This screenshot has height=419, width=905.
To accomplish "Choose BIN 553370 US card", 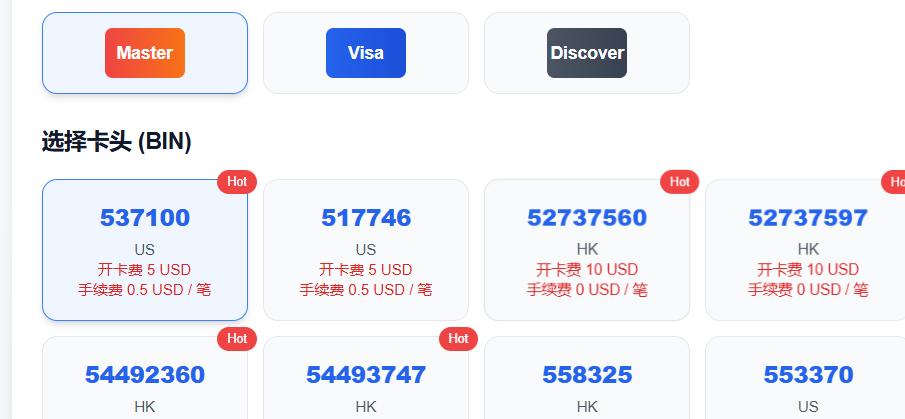I will click(x=806, y=380).
